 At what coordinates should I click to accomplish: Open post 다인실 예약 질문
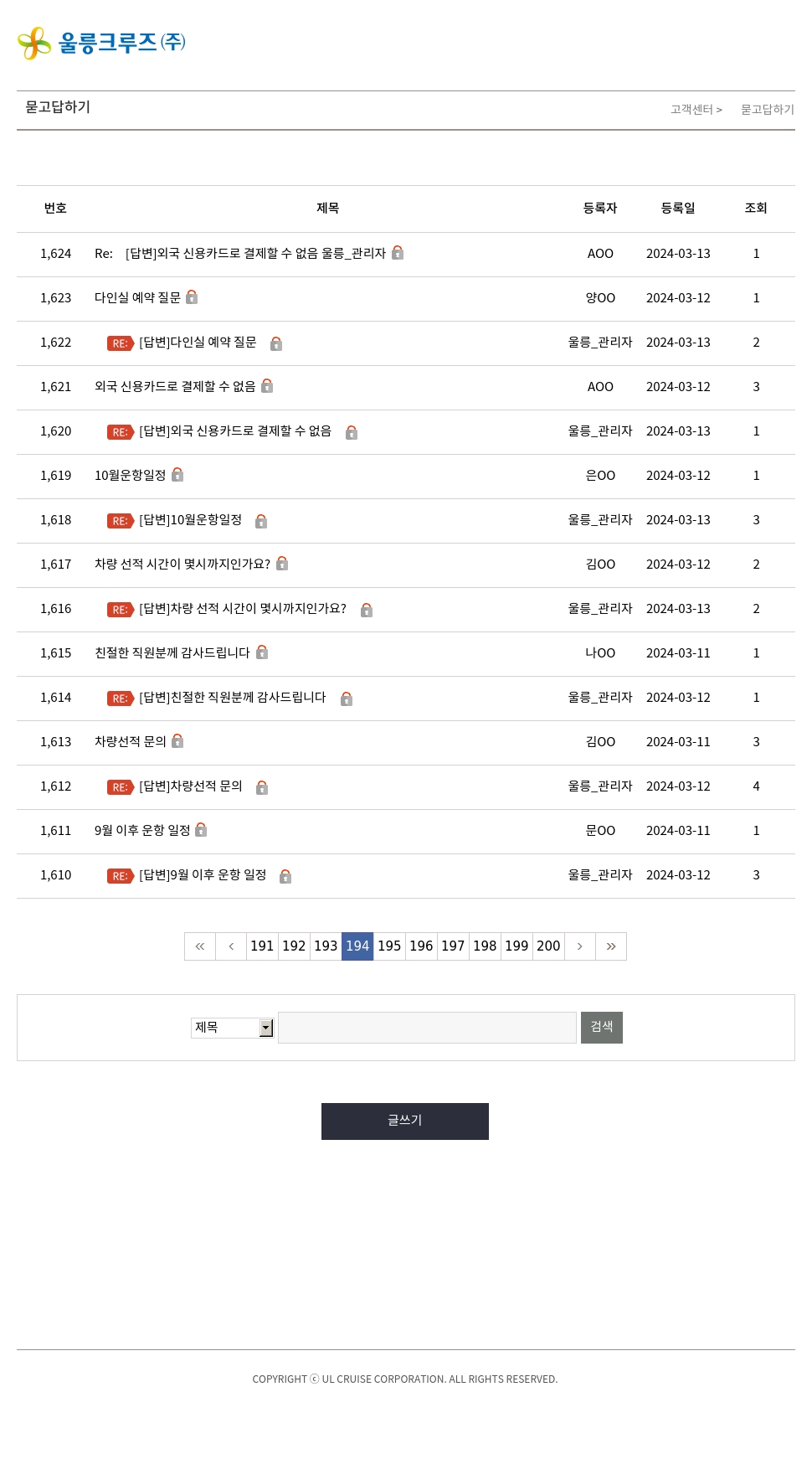click(x=137, y=298)
